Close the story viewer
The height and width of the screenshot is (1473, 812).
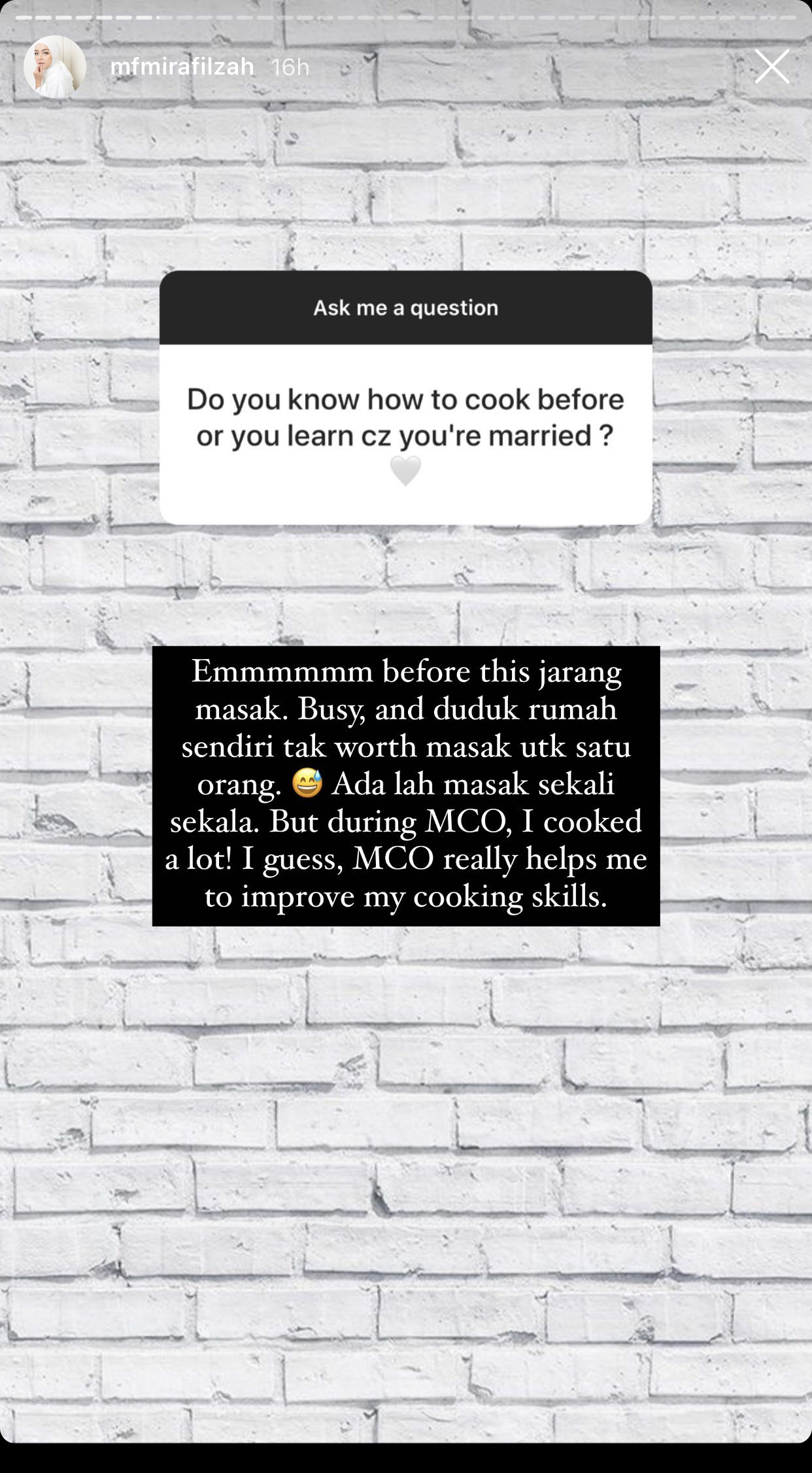[771, 67]
